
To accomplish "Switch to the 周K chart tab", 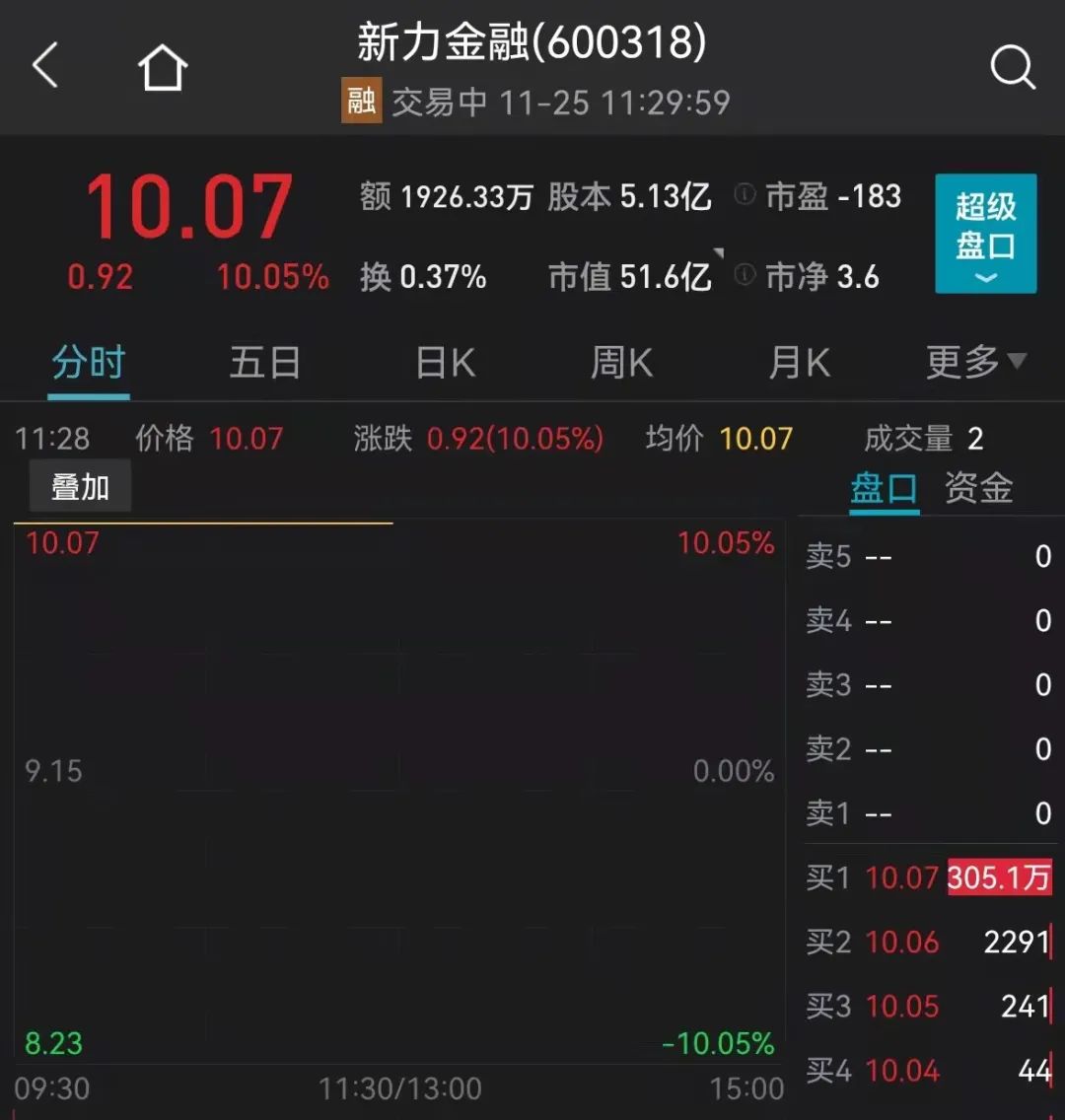I will pyautogui.click(x=621, y=362).
